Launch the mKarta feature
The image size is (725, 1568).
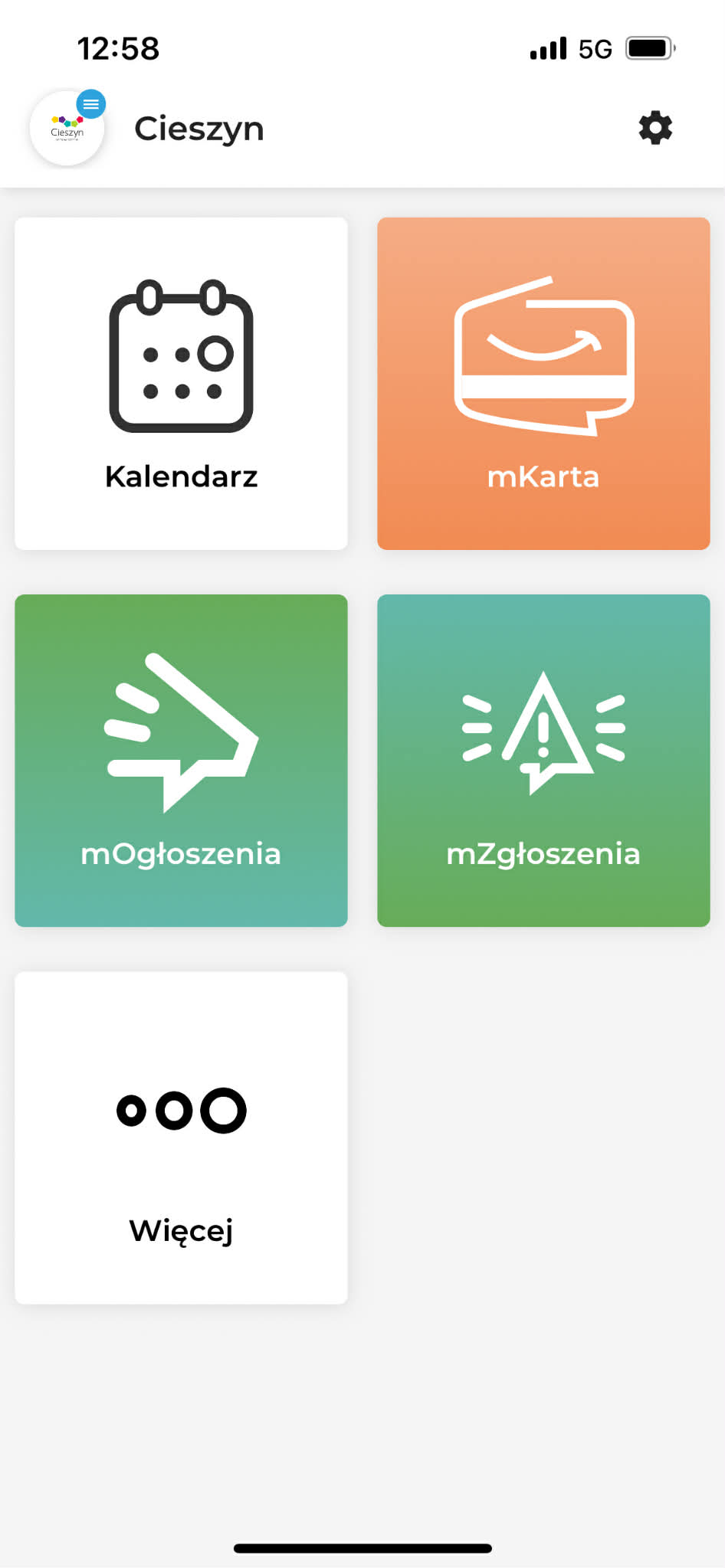pyautogui.click(x=543, y=381)
